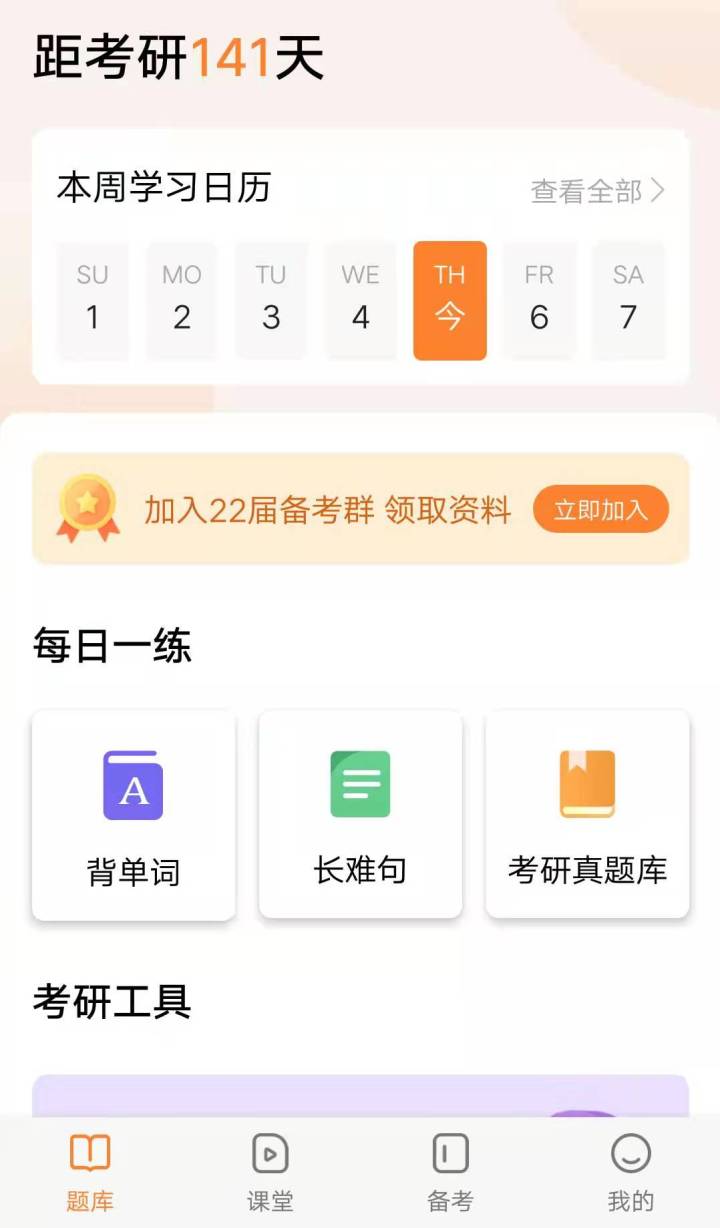Select Sunday 1 in the calendar
This screenshot has width=720, height=1228.
93,300
